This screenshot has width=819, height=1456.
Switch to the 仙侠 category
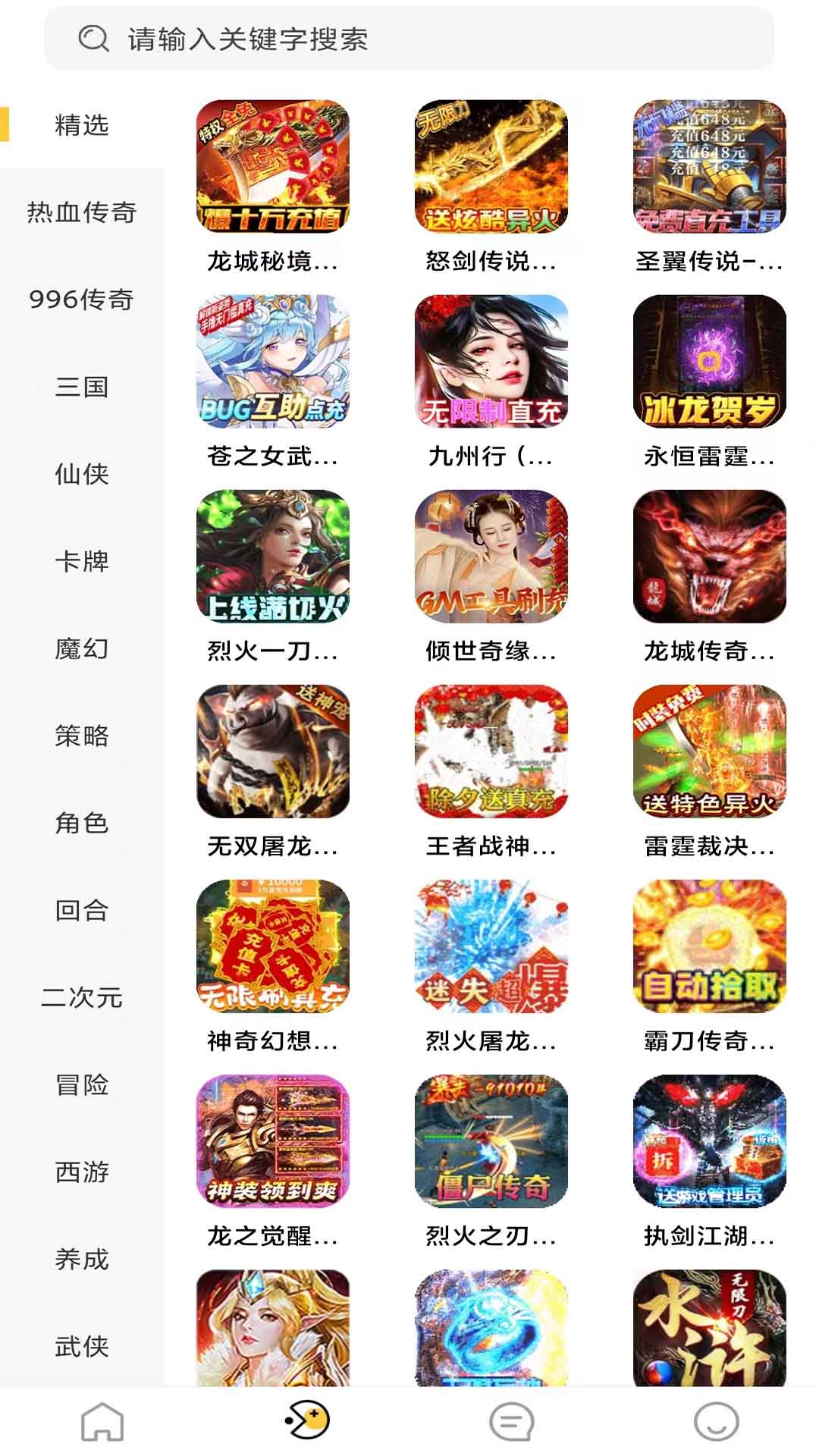(82, 475)
